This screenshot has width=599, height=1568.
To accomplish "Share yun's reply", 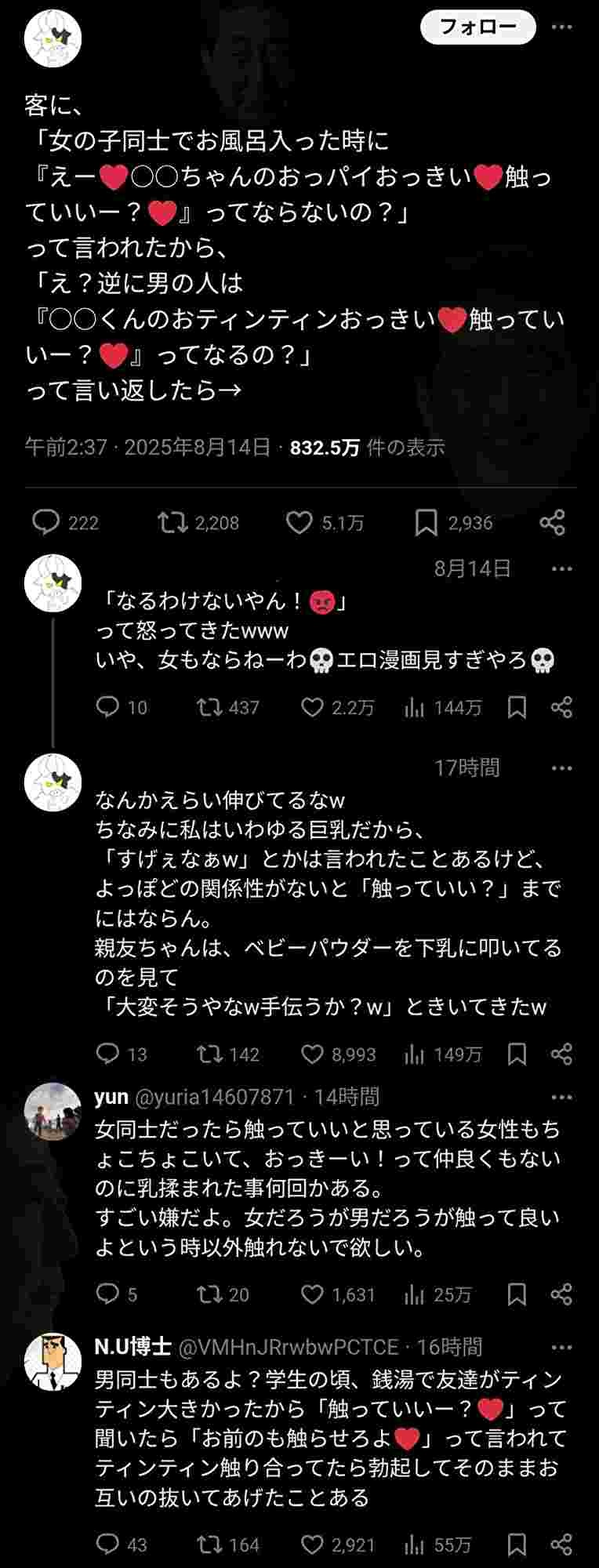I will (561, 1294).
